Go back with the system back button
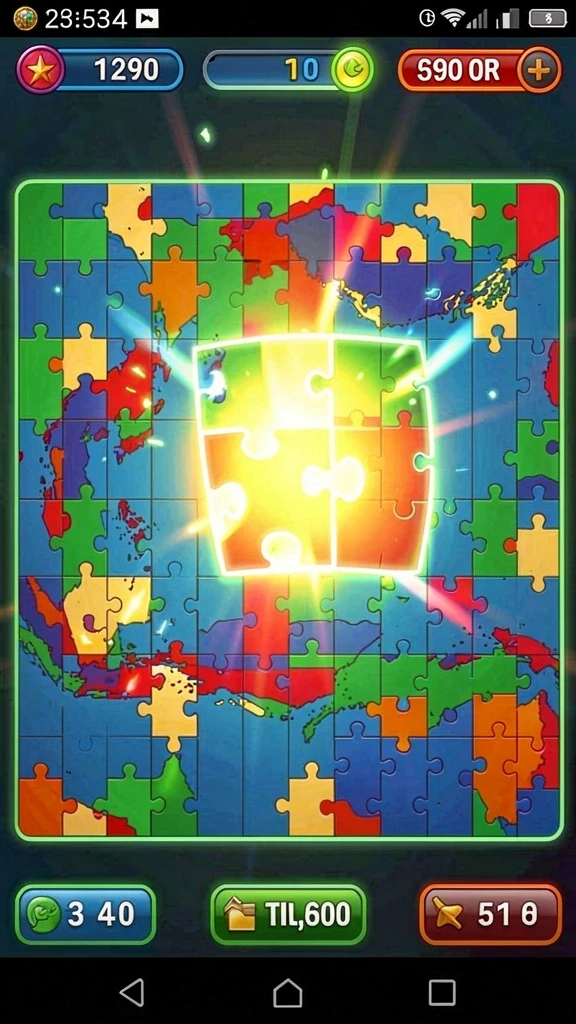576x1024 pixels. 133,993
